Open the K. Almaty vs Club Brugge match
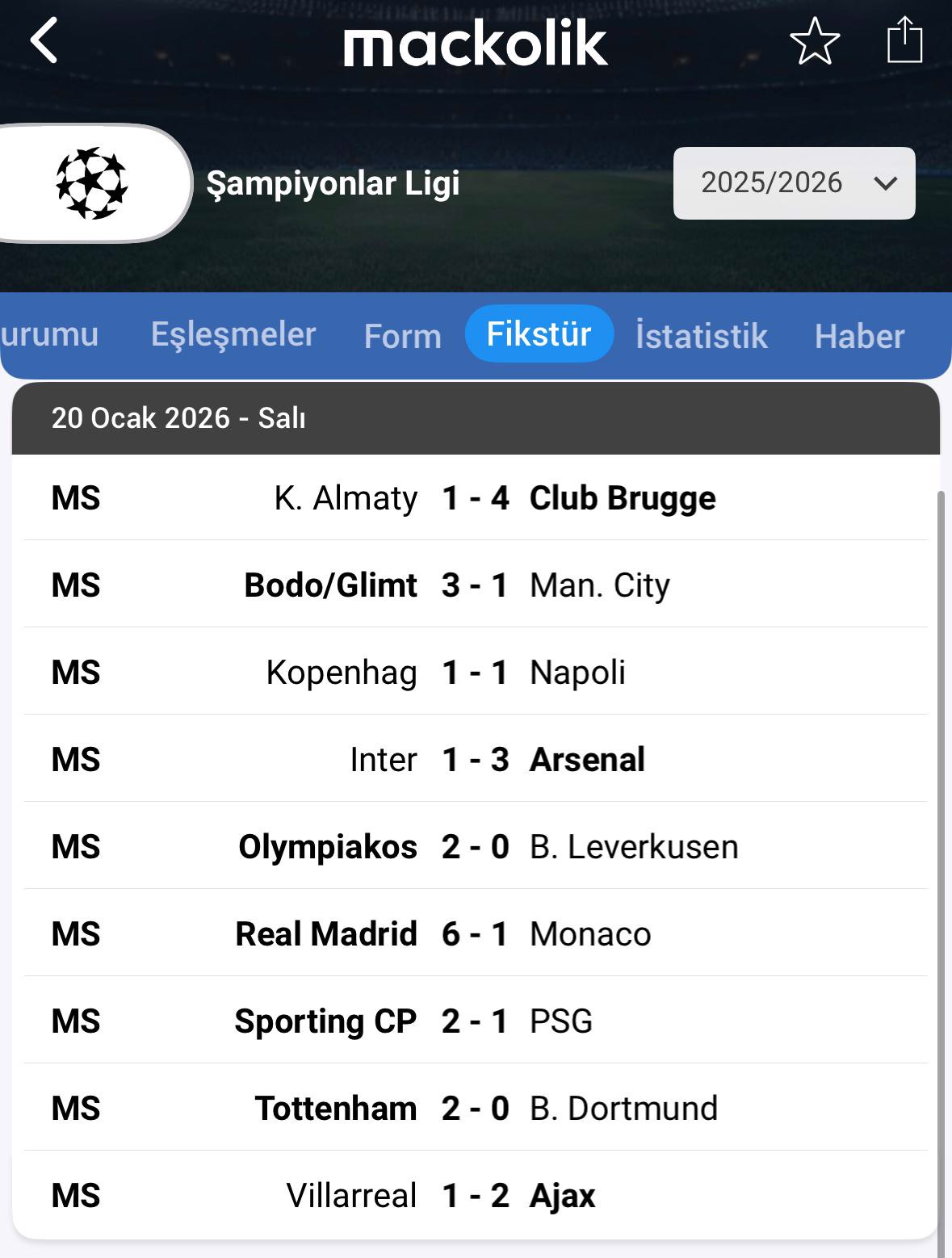This screenshot has width=952, height=1258. click(x=476, y=497)
